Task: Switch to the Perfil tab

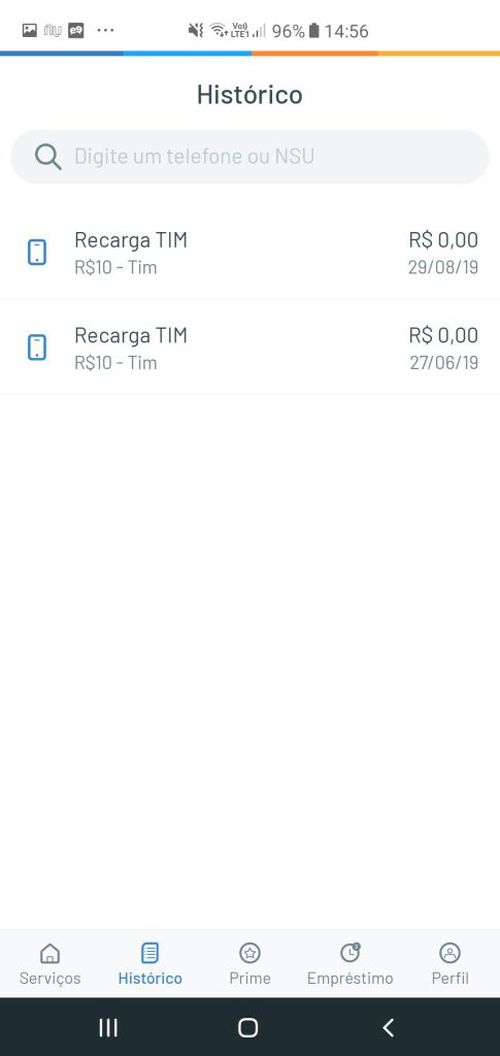Action: (449, 964)
